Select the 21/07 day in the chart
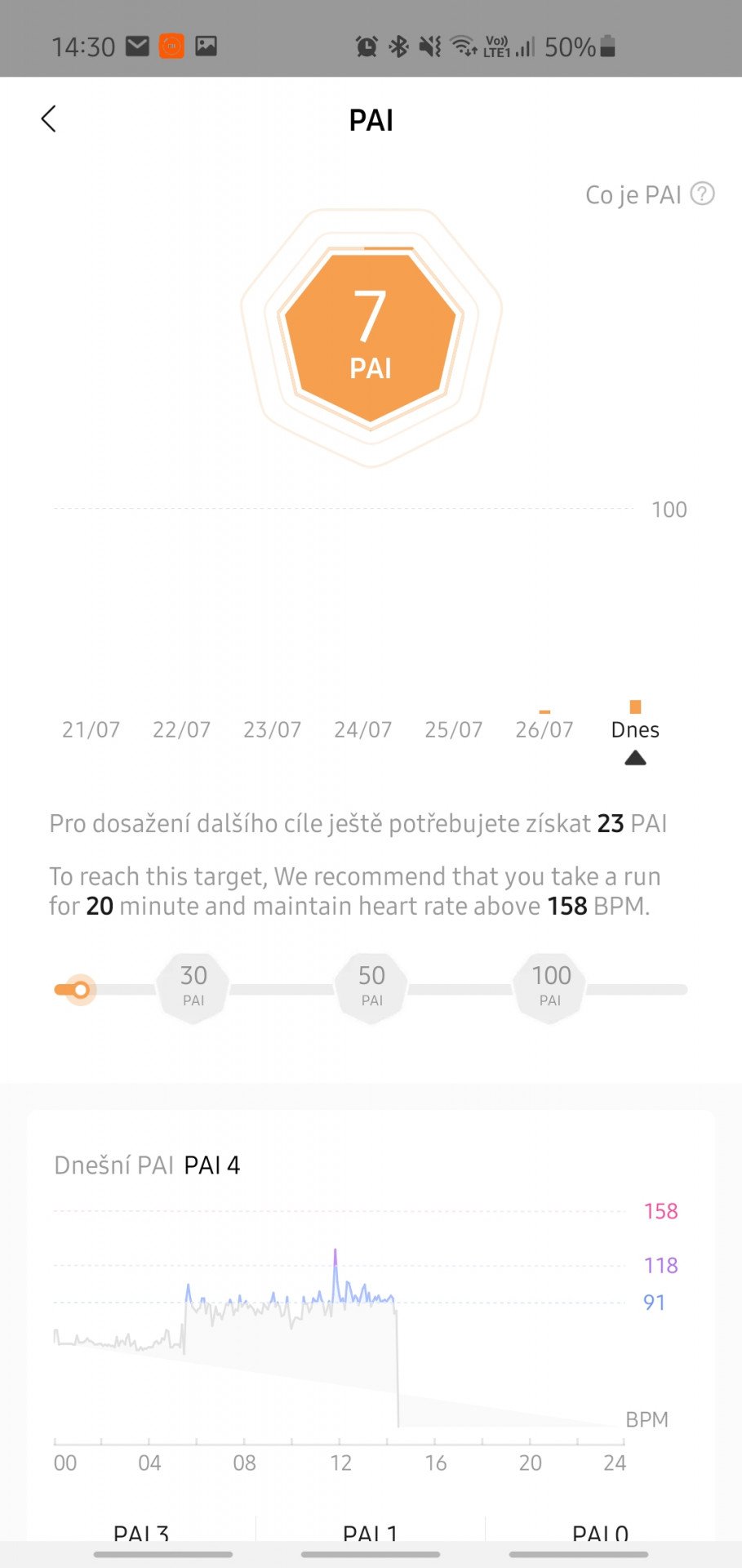Screen dimensions: 742x1568 (91, 729)
